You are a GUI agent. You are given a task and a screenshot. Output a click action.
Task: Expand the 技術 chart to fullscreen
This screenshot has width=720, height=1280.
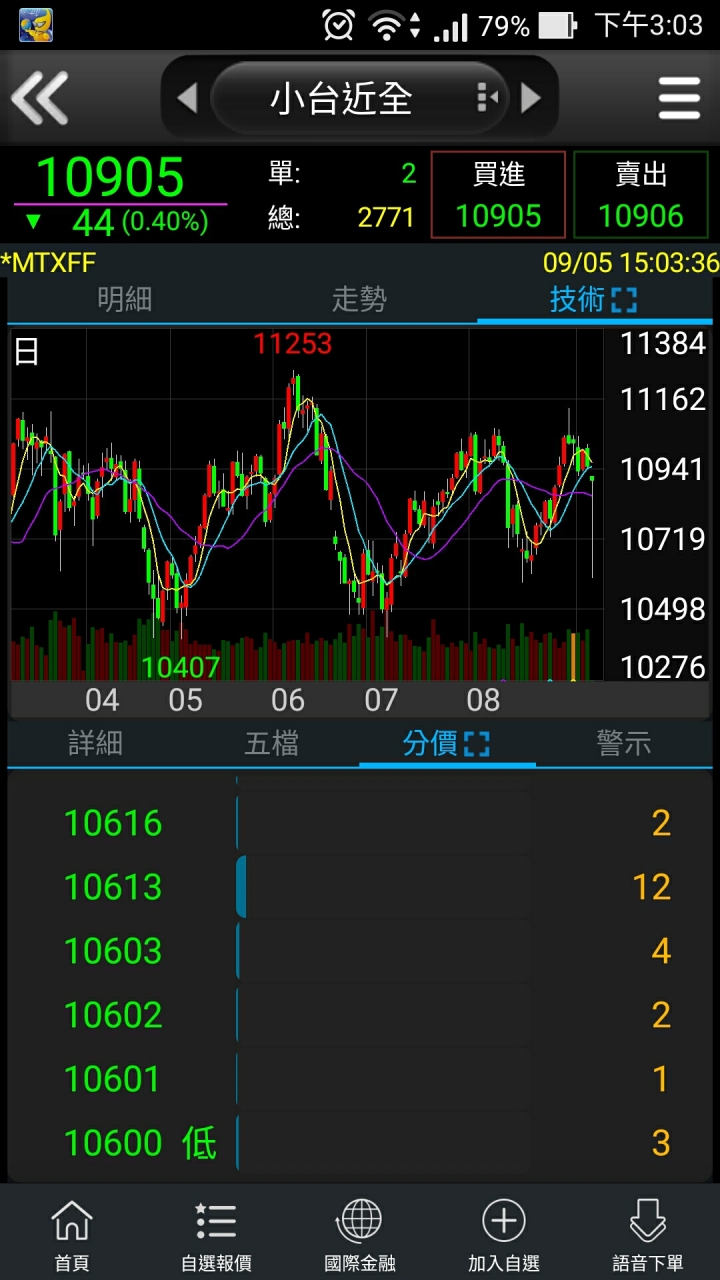[x=623, y=299]
